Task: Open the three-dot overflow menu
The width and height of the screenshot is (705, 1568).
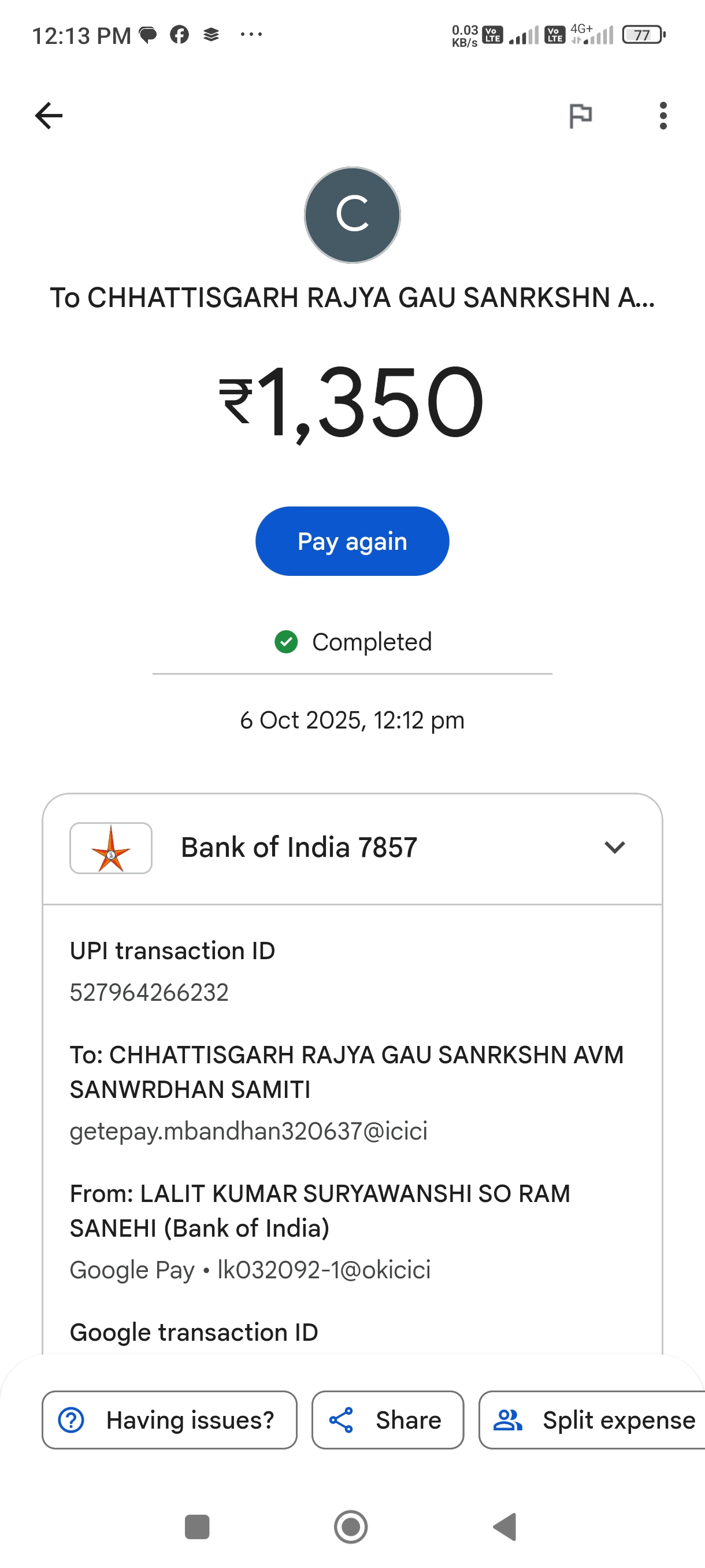Action: pos(663,116)
